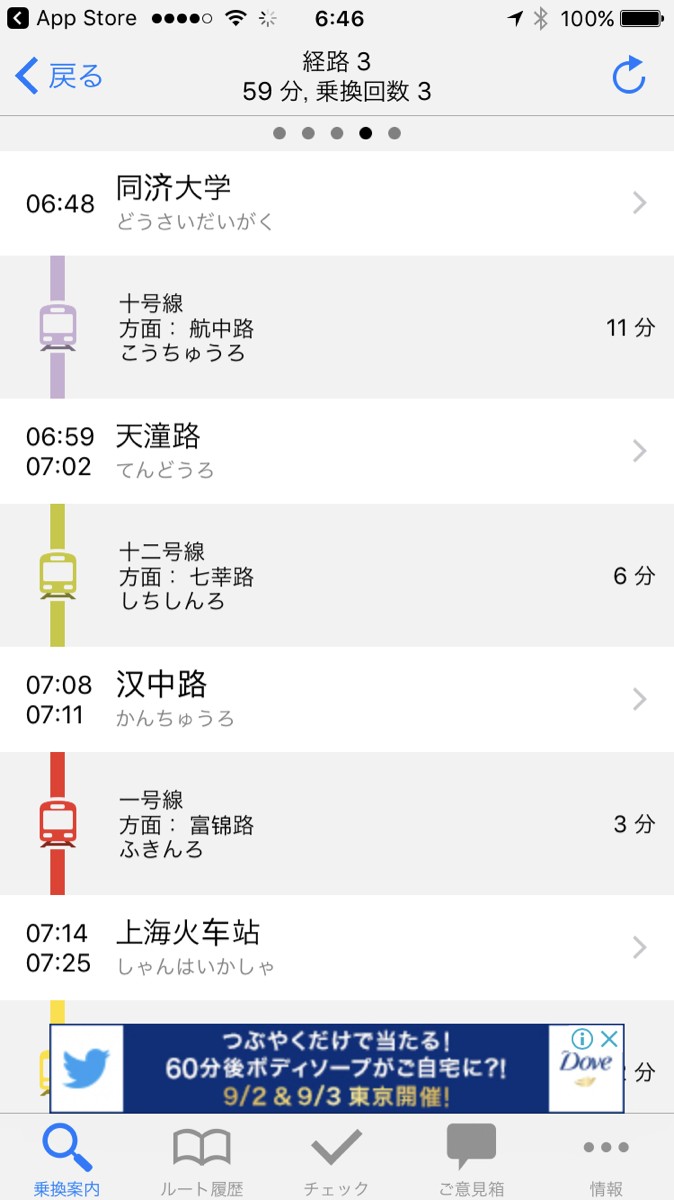The height and width of the screenshot is (1200, 674).
Task: Tap the route page indicator dots
Action: click(337, 133)
